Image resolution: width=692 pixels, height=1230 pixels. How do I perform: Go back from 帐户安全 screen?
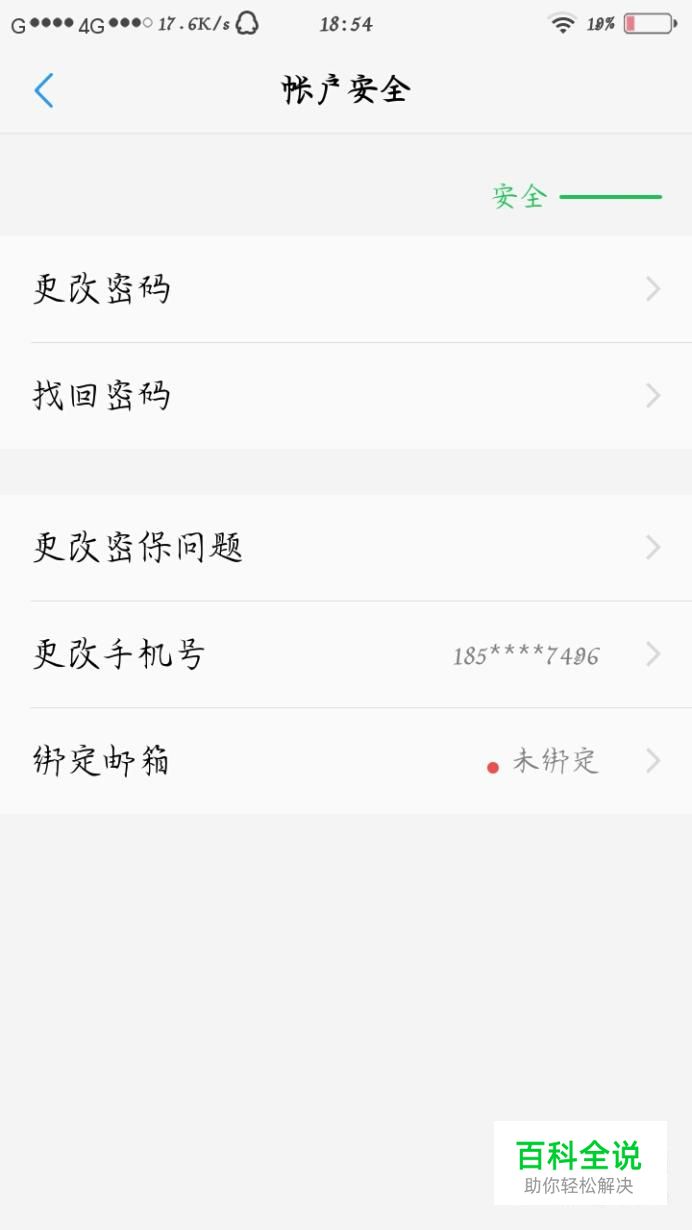43,90
